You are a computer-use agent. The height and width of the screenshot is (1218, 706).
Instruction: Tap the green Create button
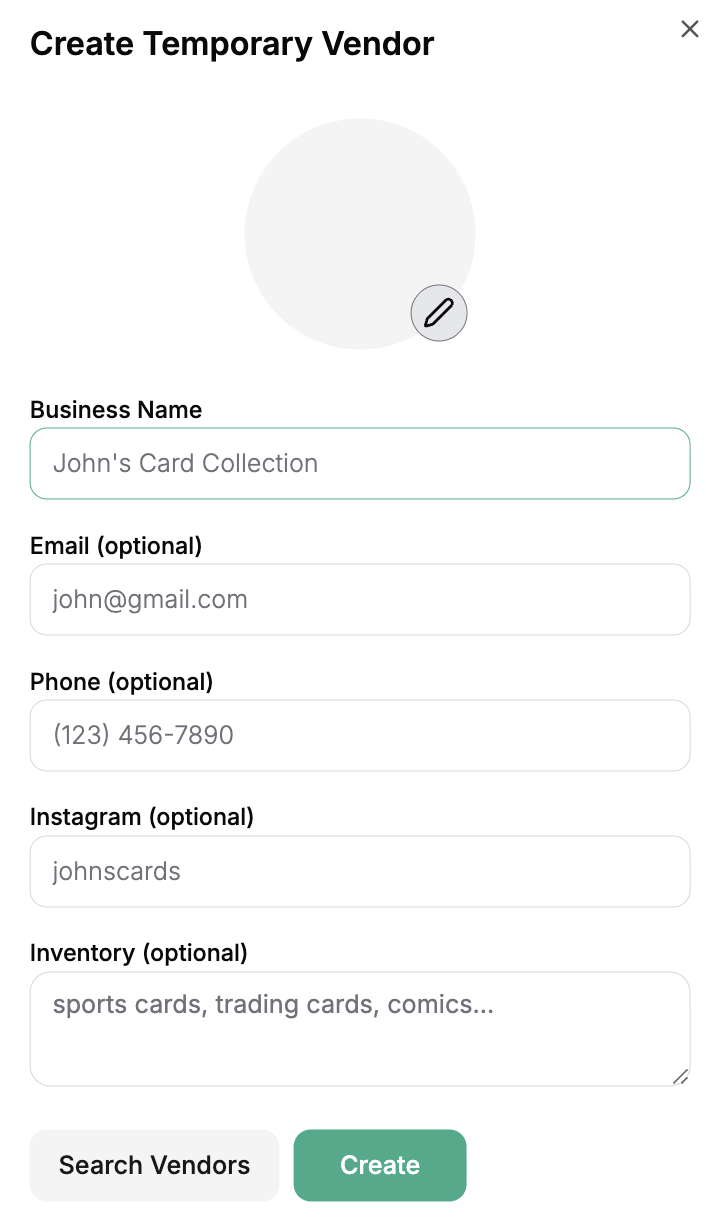click(380, 1165)
